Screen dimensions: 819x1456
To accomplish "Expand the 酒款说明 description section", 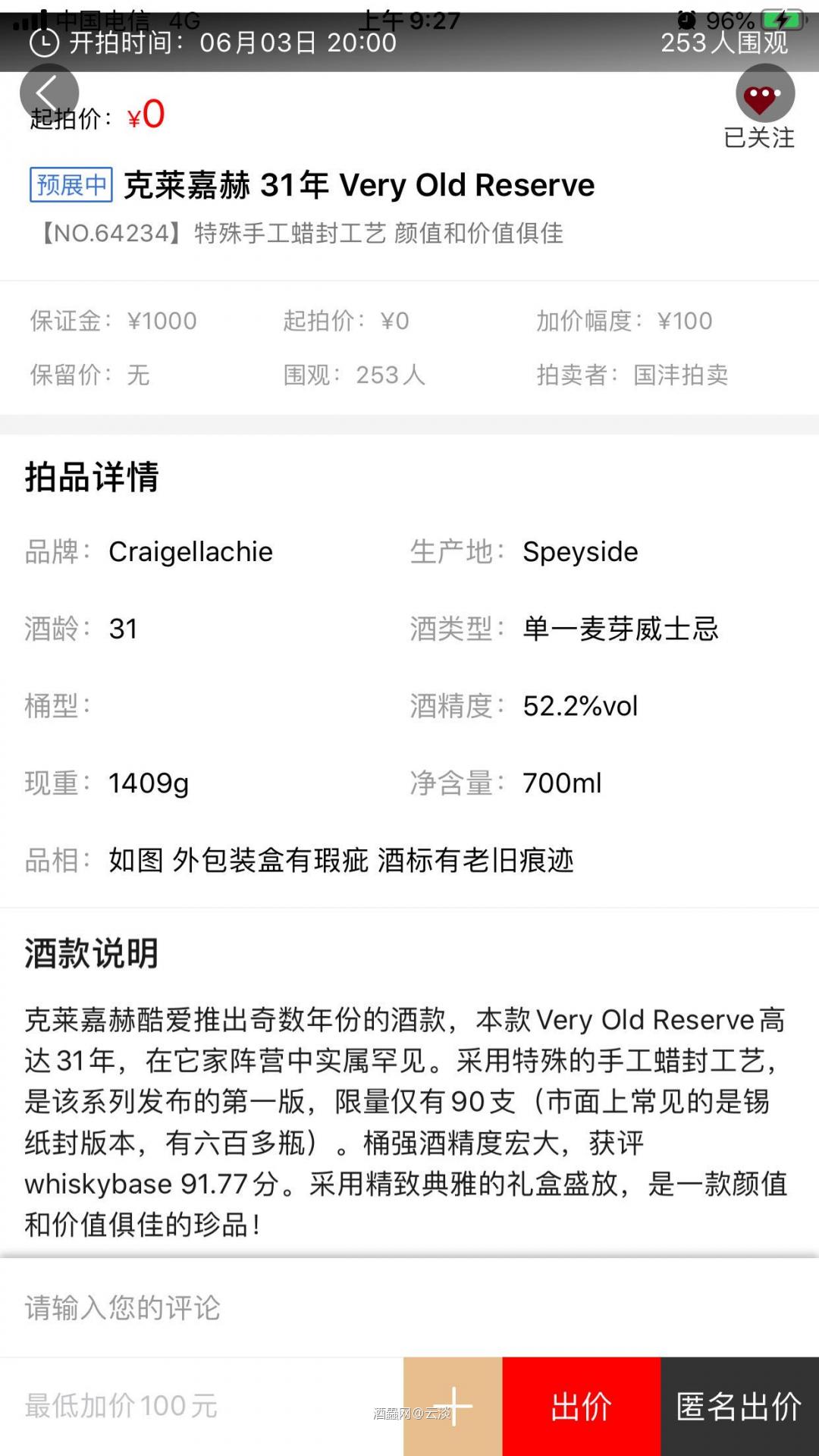I will 89,955.
